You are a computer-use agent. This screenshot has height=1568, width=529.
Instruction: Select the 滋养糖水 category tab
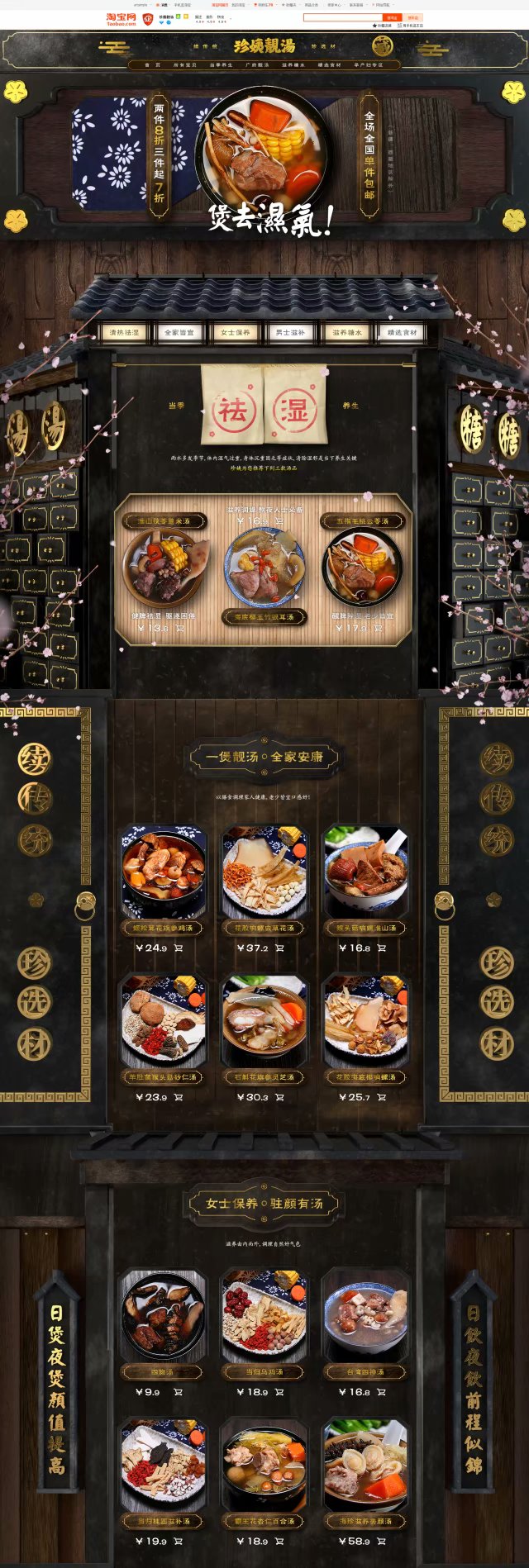coord(346,332)
